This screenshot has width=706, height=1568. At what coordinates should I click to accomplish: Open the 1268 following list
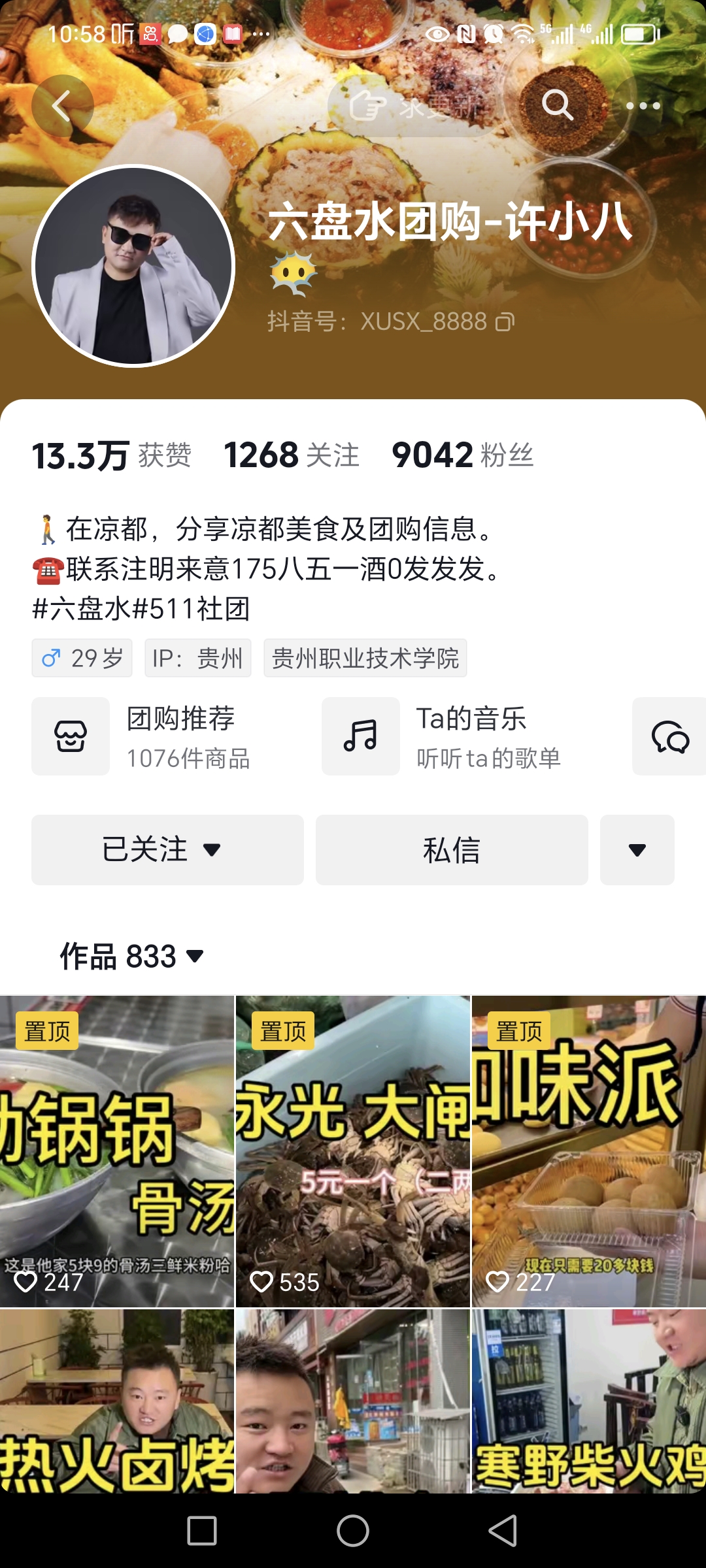292,455
